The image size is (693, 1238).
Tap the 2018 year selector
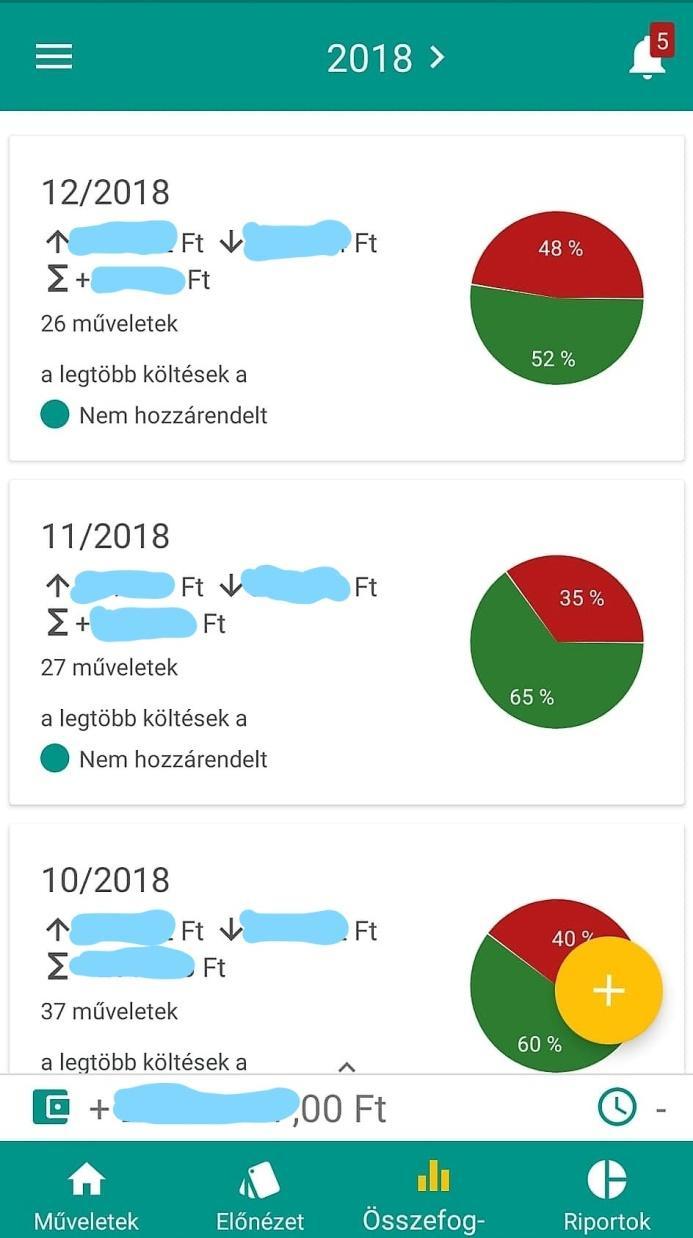click(385, 58)
